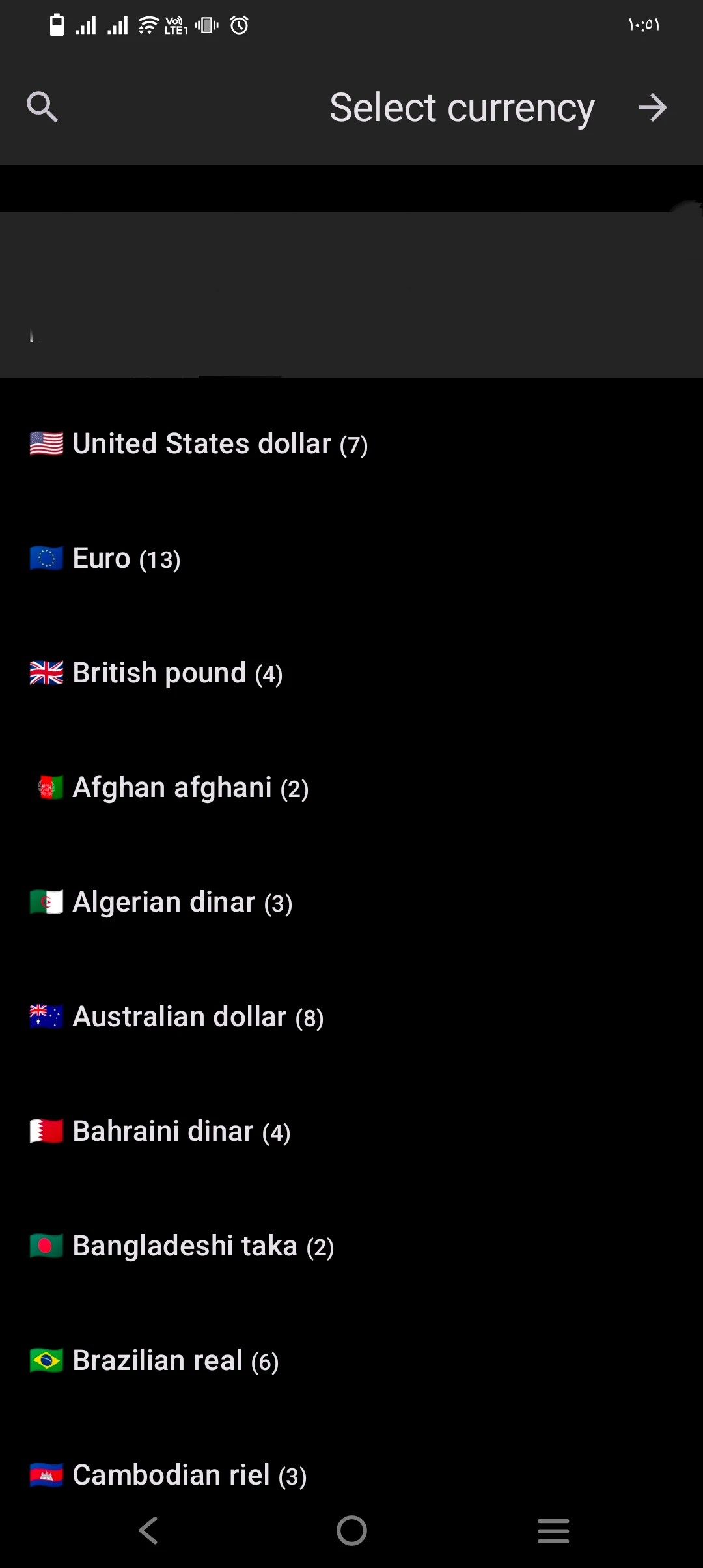Go back using system navigation bar
Image resolution: width=703 pixels, height=1568 pixels.
149,1530
